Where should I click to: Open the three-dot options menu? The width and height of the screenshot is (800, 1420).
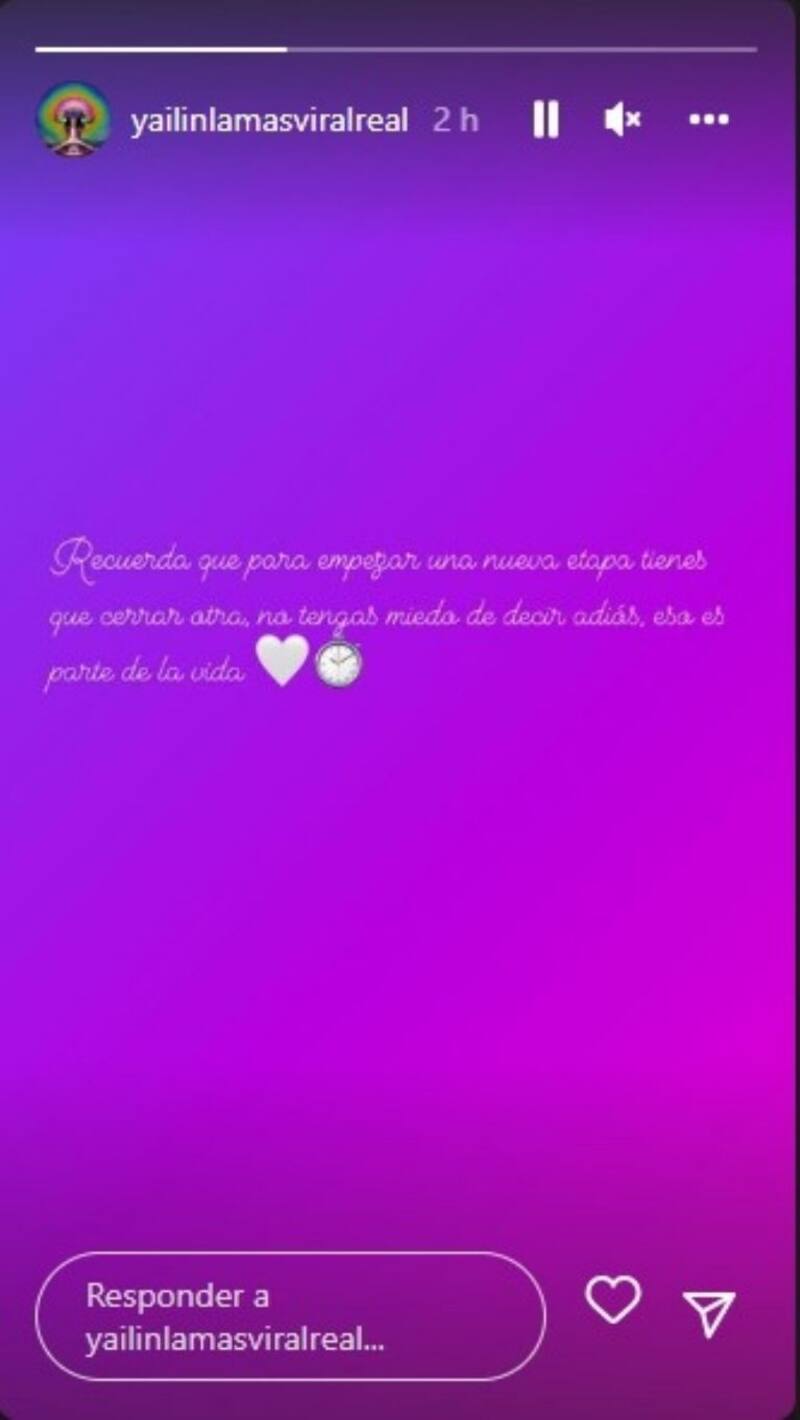pos(709,120)
